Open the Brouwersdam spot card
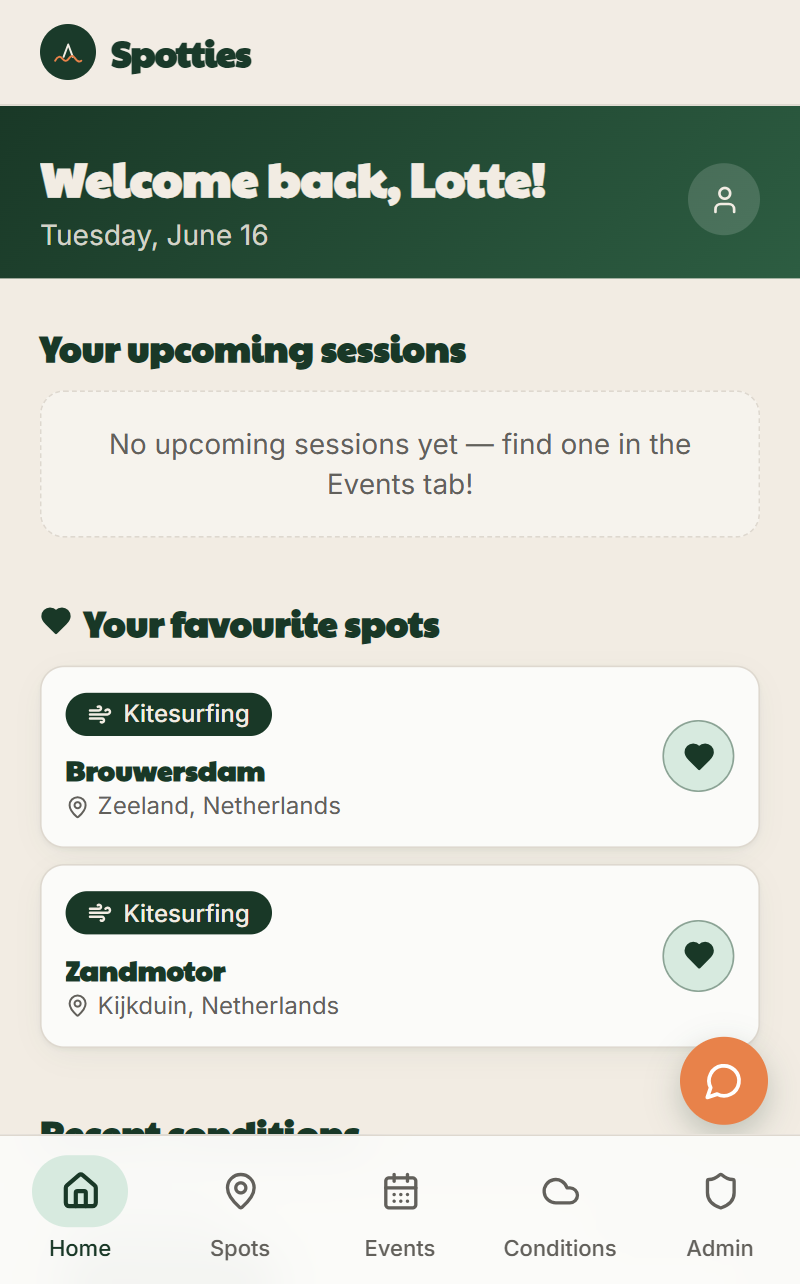This screenshot has height=1284, width=800. (x=400, y=757)
